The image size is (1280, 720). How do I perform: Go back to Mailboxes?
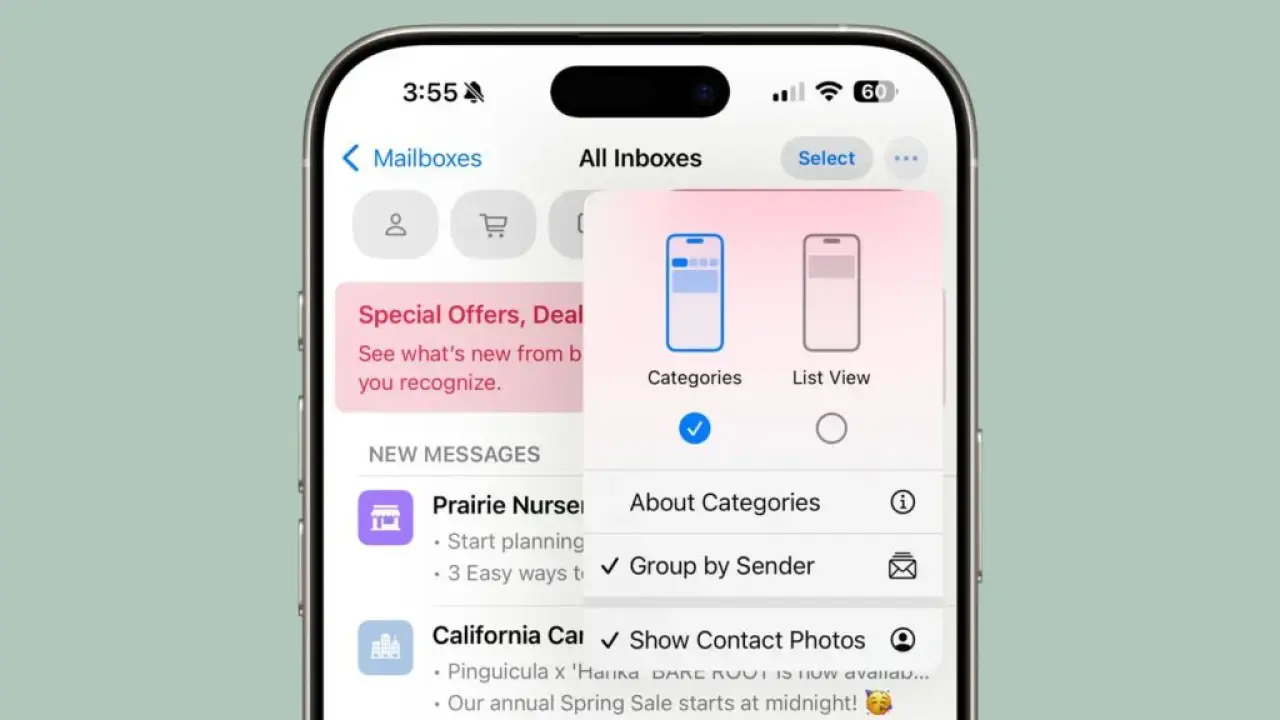(412, 158)
